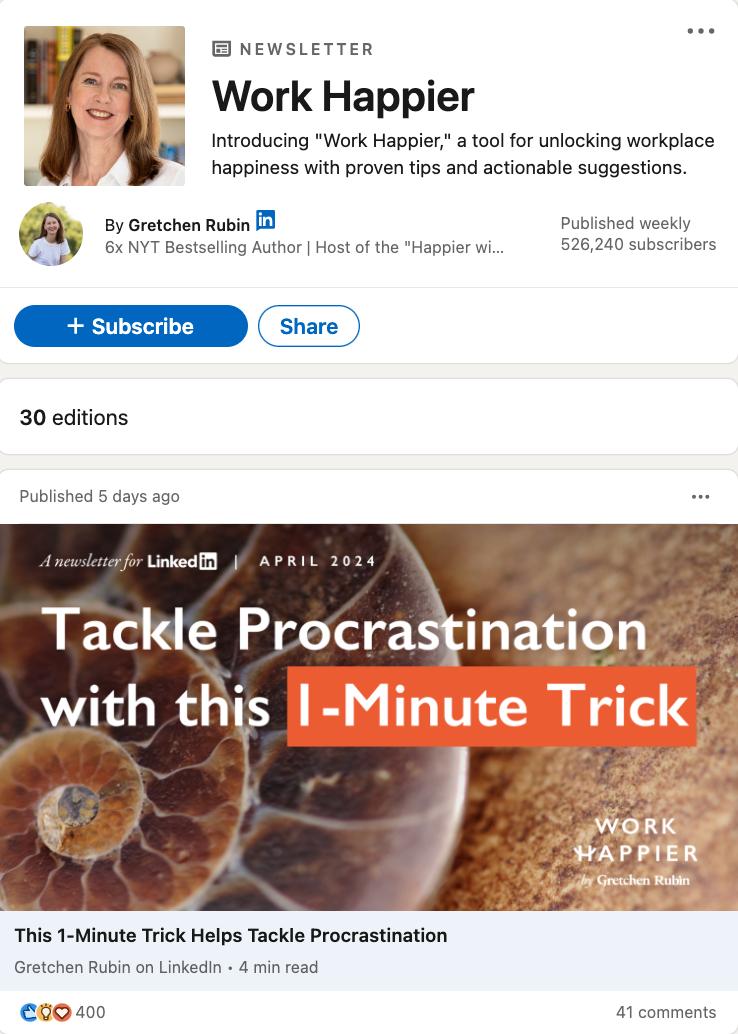Open the overflow menu of the published article
Viewport: 738px width, 1034px height.
click(700, 497)
